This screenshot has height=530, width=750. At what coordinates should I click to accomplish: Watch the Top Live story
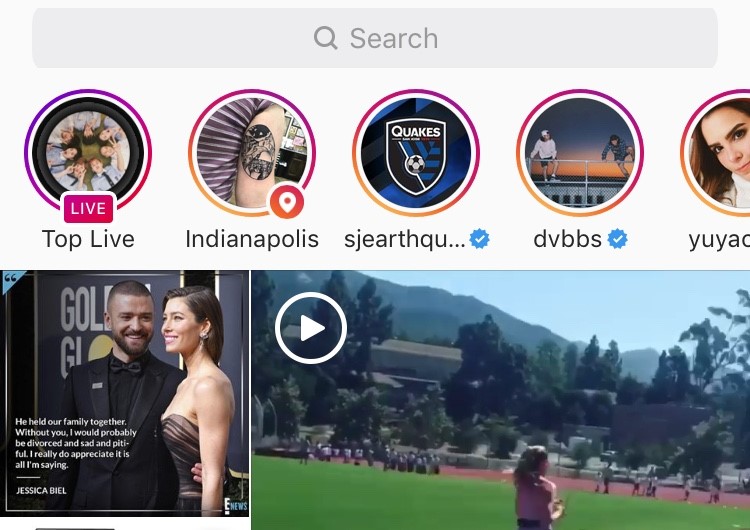tap(88, 154)
